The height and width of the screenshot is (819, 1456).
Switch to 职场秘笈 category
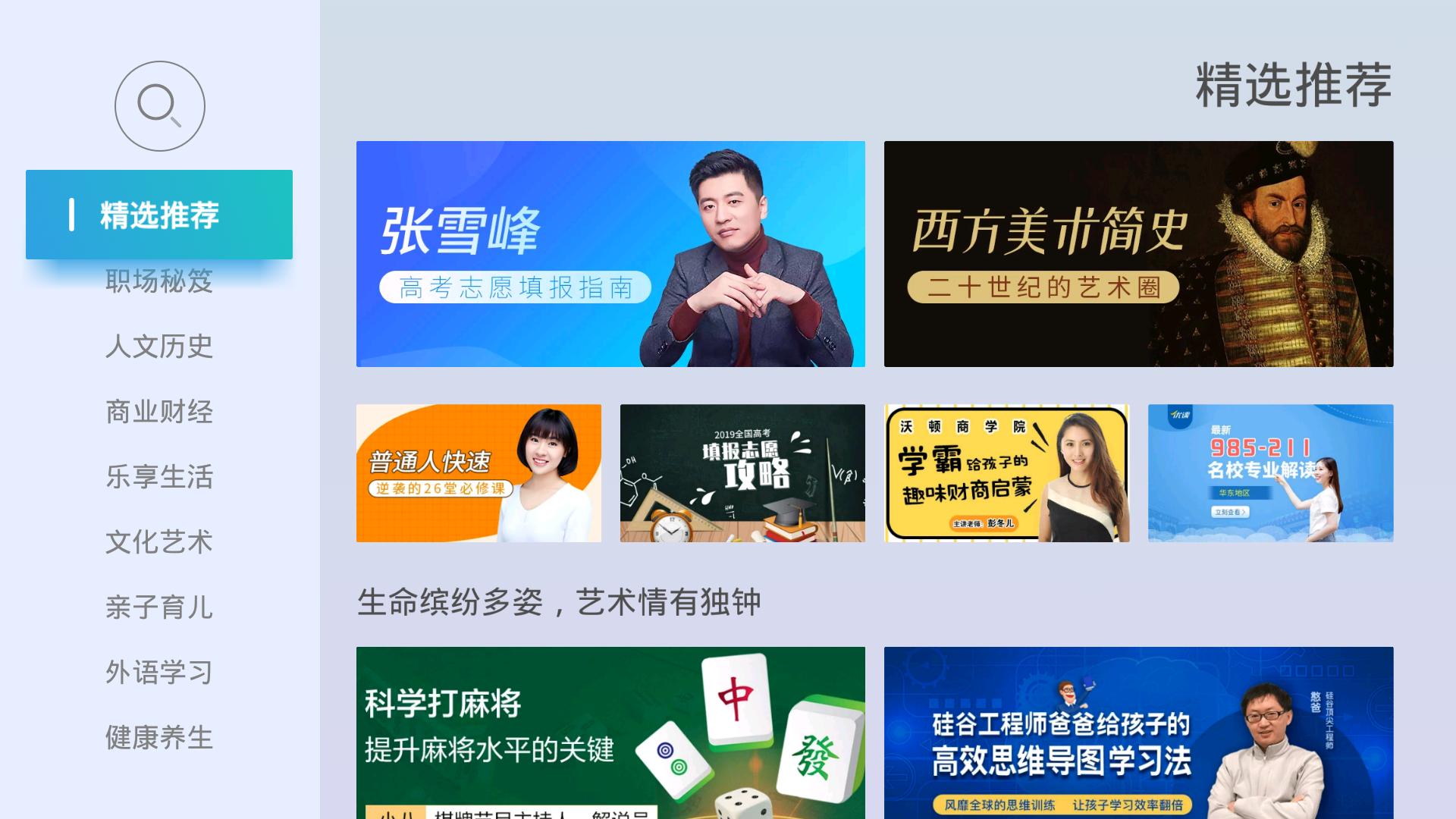tap(159, 282)
